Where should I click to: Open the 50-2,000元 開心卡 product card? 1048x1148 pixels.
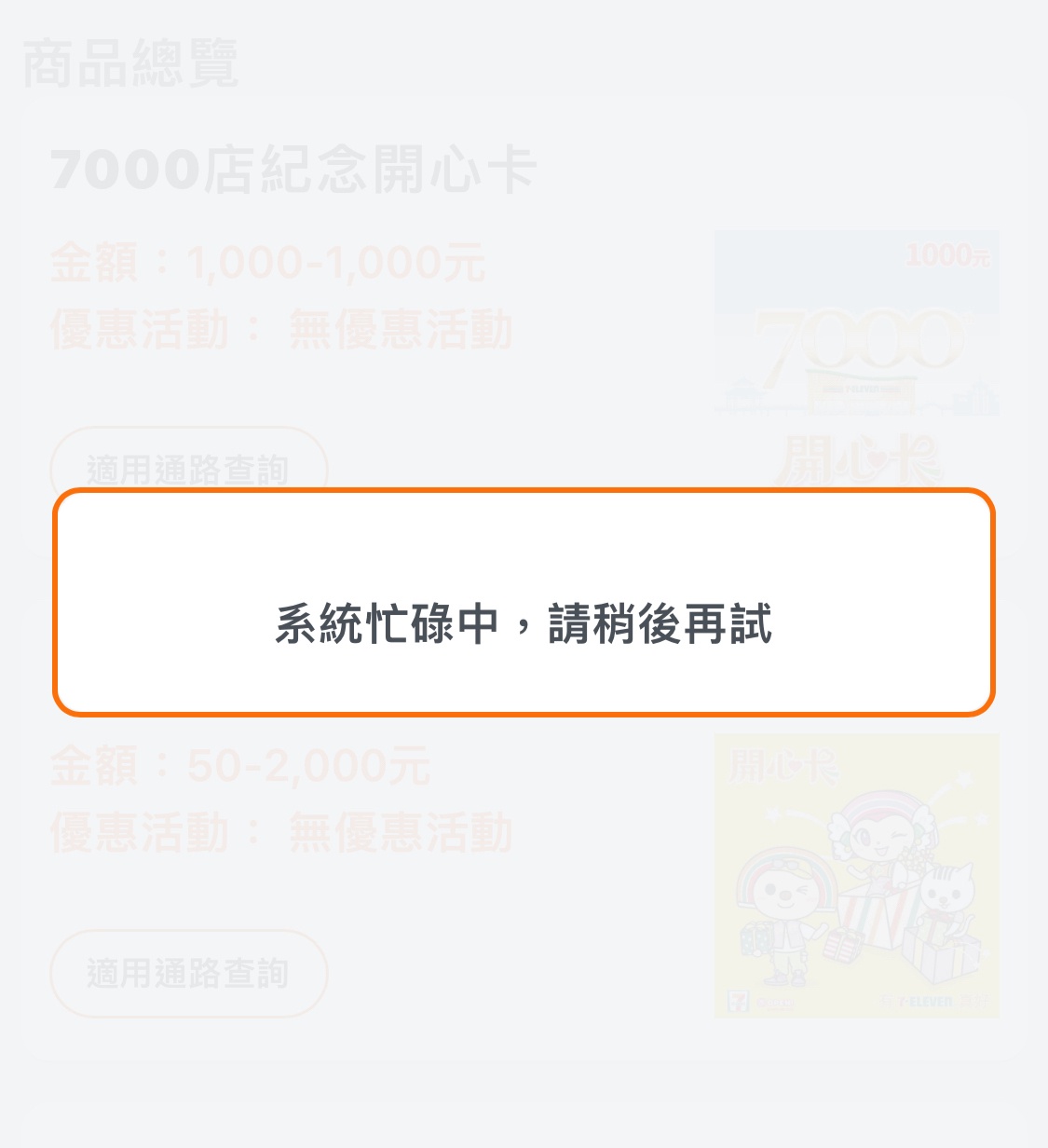(x=855, y=875)
